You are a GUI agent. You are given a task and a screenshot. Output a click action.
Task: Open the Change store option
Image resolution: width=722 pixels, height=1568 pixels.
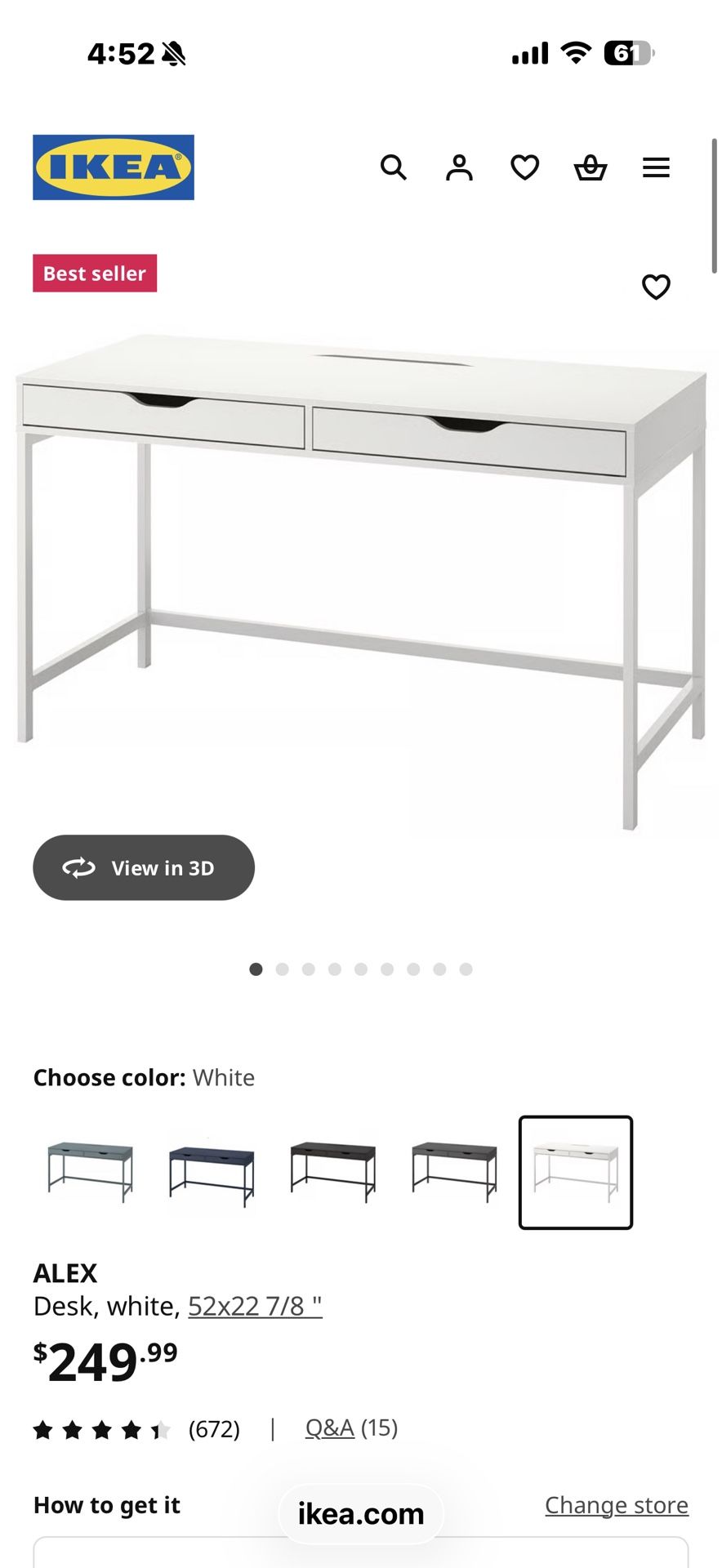(x=617, y=1505)
